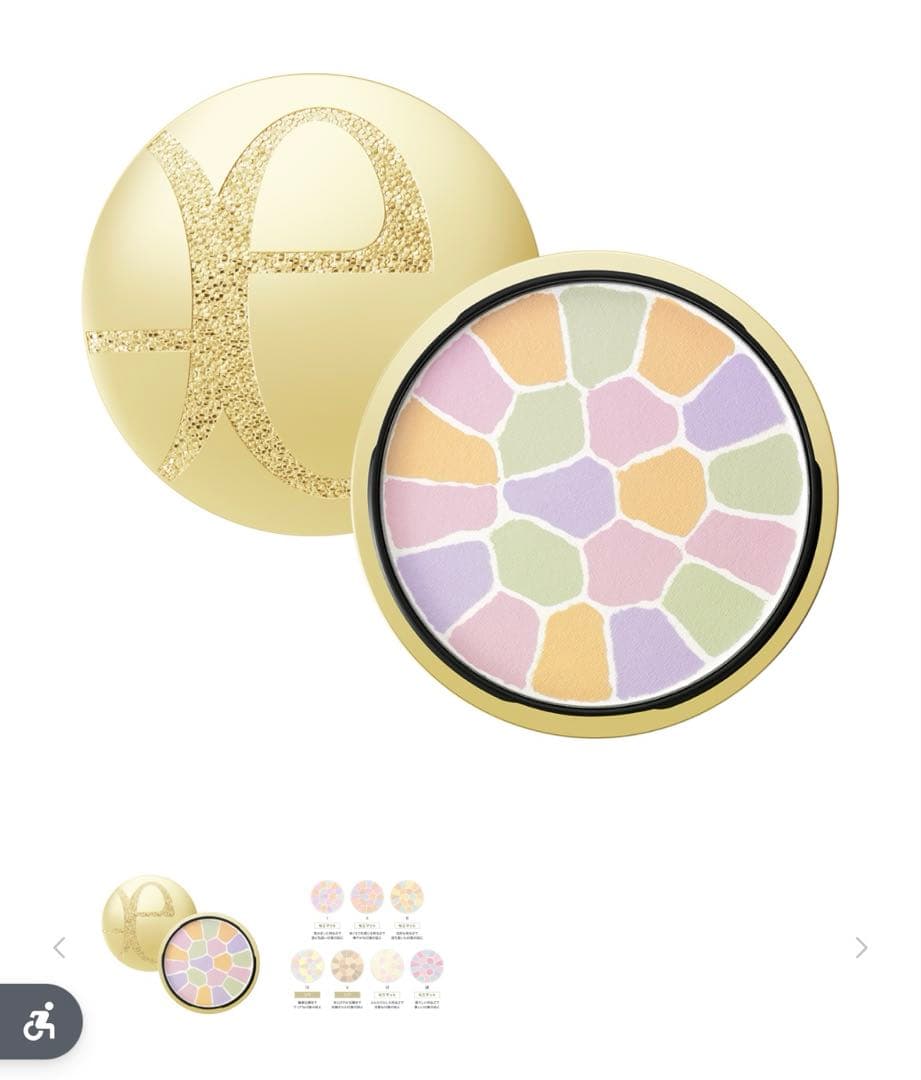
Task: Select the gold compact thumbnail
Action: 180,945
